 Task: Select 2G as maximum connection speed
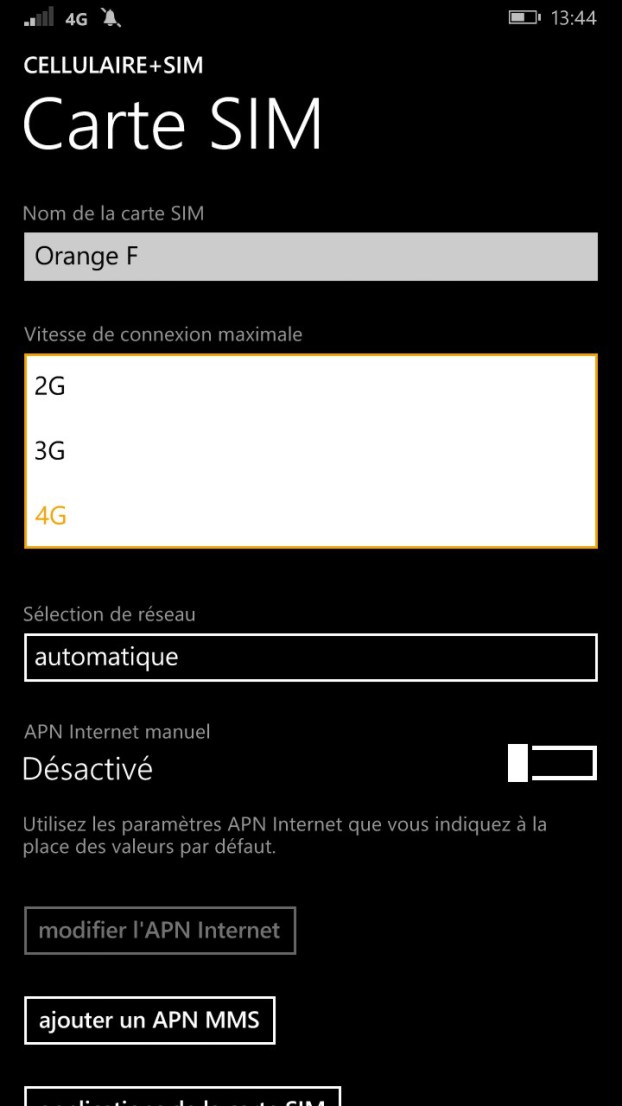(310, 386)
